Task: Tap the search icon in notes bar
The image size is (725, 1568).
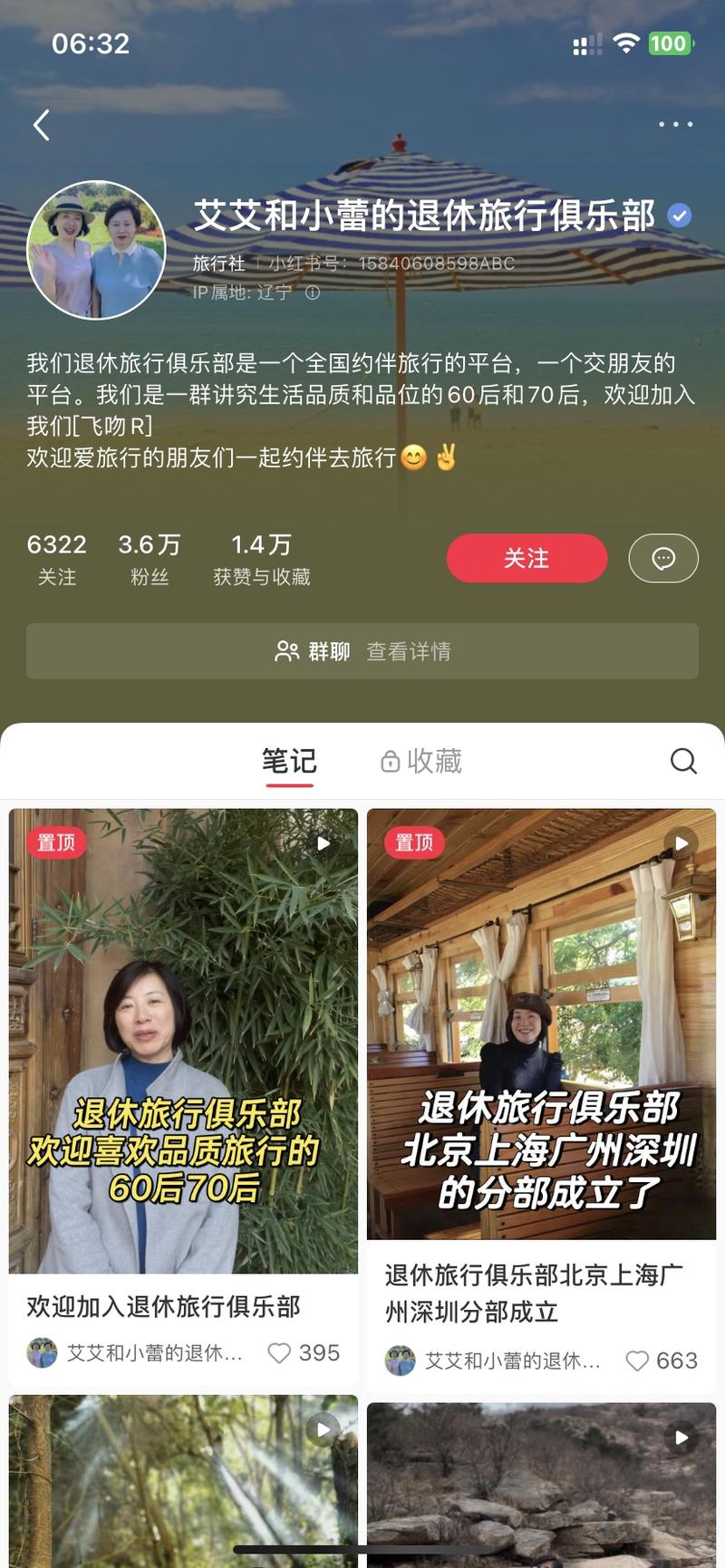Action: click(x=684, y=761)
